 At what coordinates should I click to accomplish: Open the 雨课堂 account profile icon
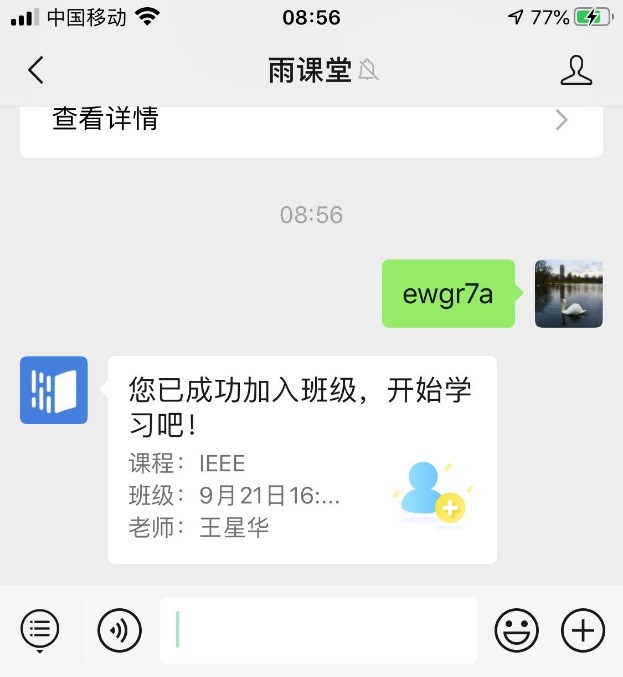pyautogui.click(x=576, y=70)
